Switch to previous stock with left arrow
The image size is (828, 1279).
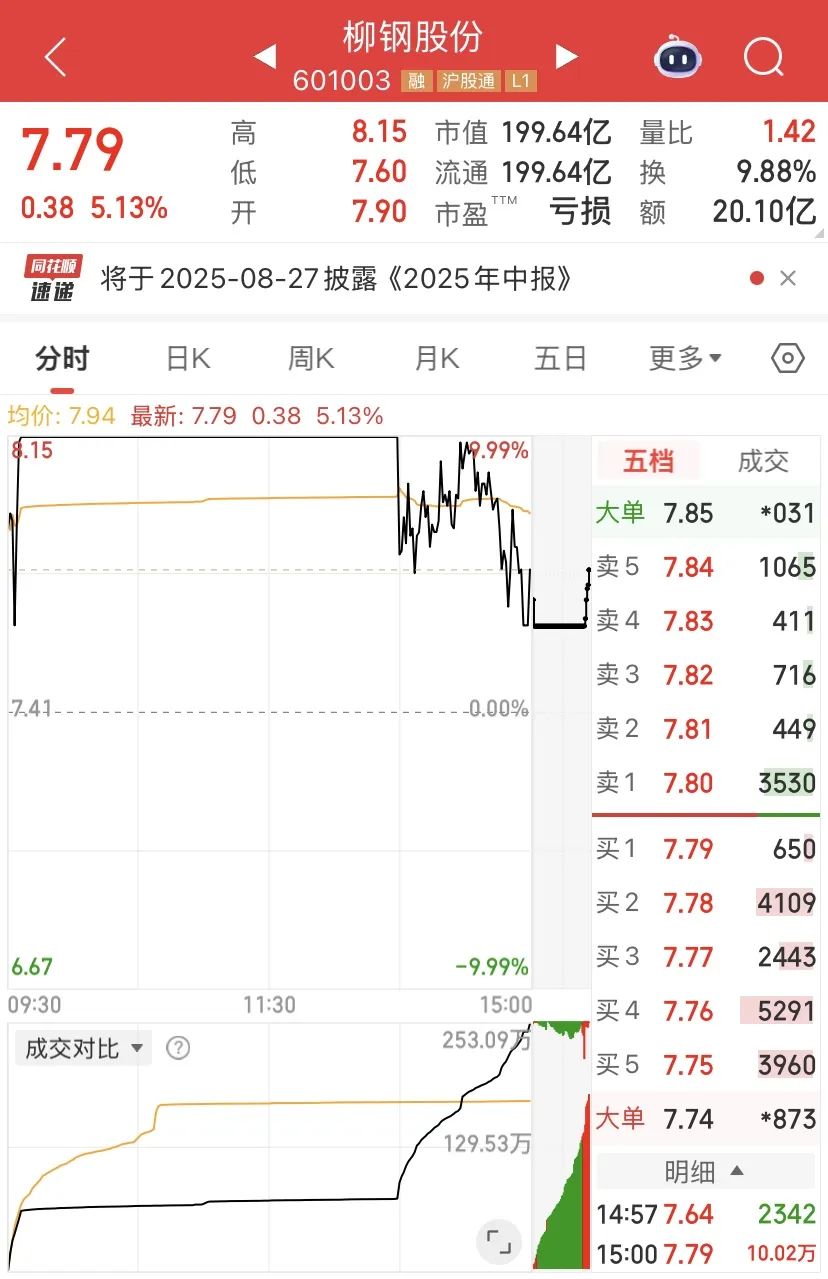pos(264,56)
